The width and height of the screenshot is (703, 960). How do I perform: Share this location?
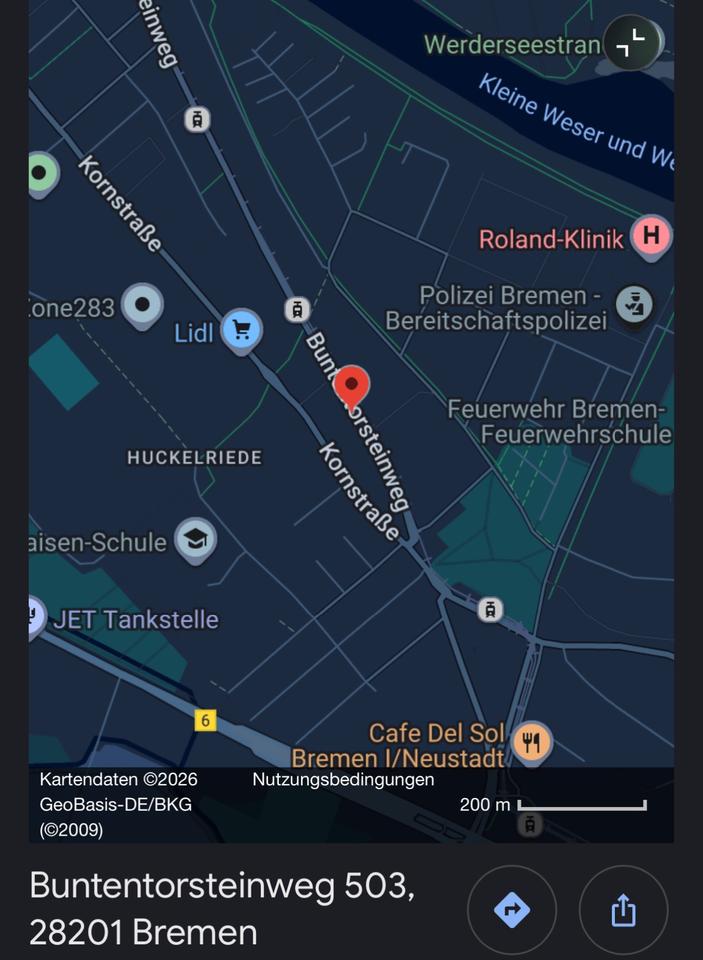click(x=623, y=910)
